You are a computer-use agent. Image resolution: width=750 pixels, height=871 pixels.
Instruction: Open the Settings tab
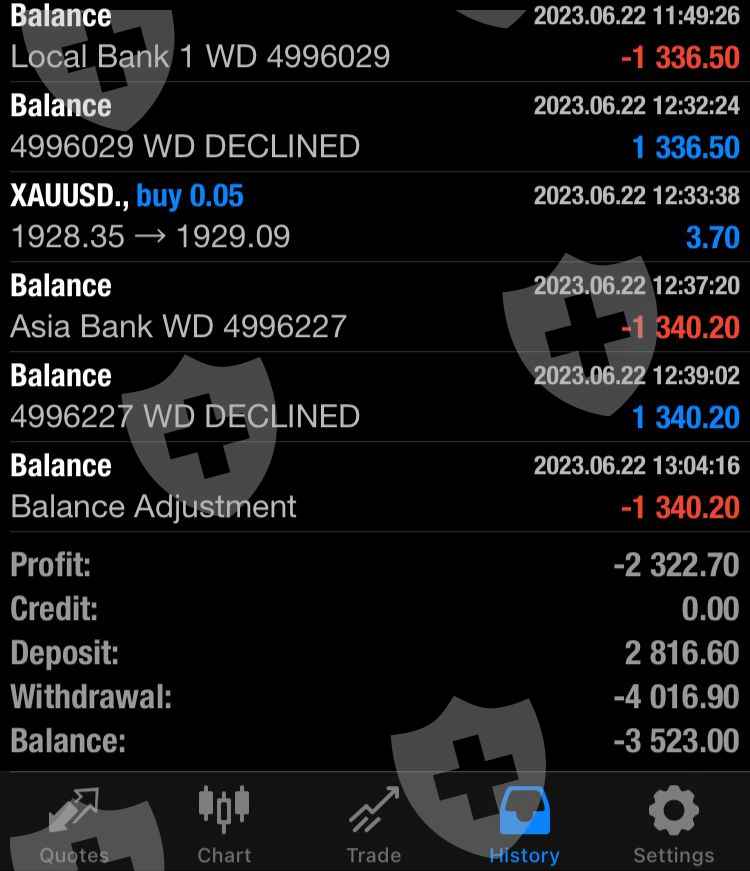tap(674, 826)
